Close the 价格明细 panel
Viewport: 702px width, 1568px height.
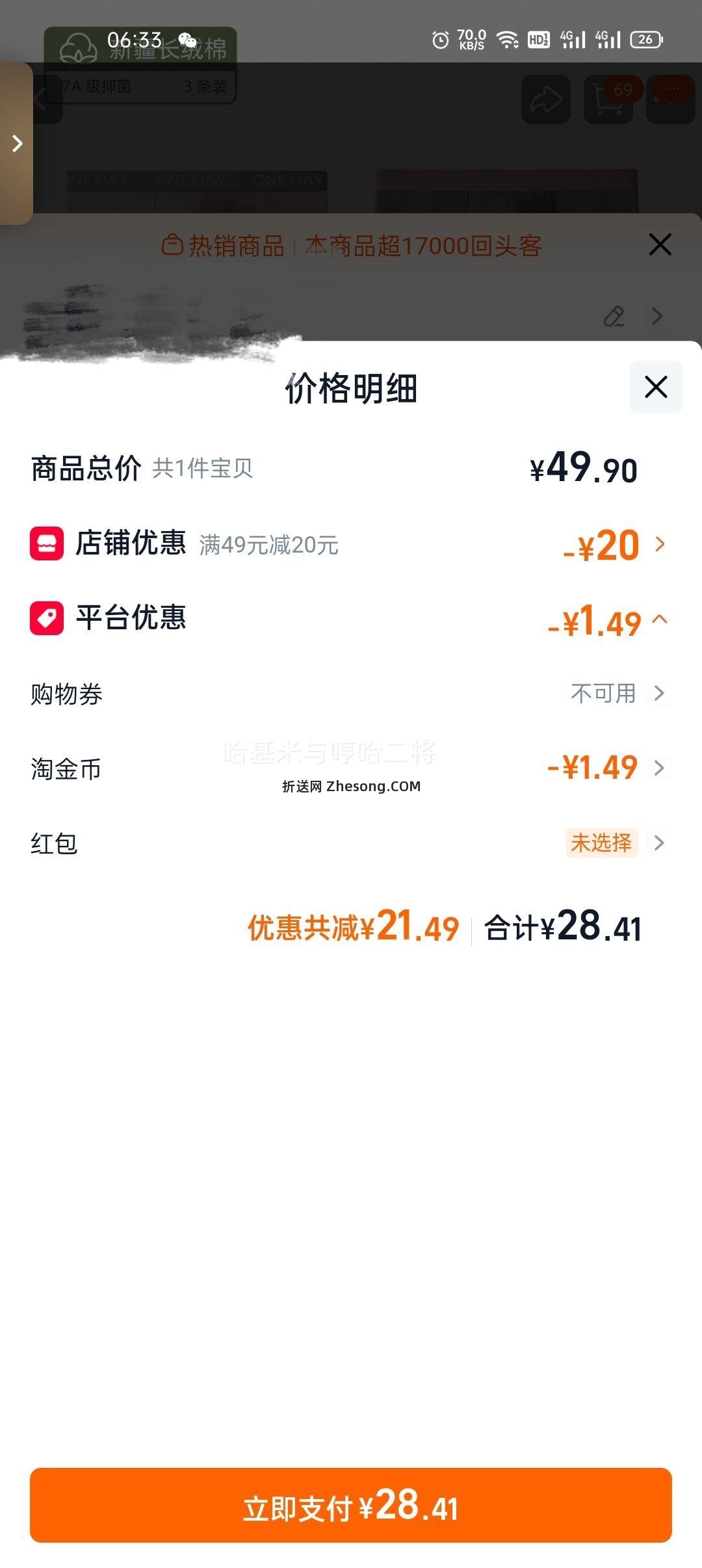coord(655,387)
